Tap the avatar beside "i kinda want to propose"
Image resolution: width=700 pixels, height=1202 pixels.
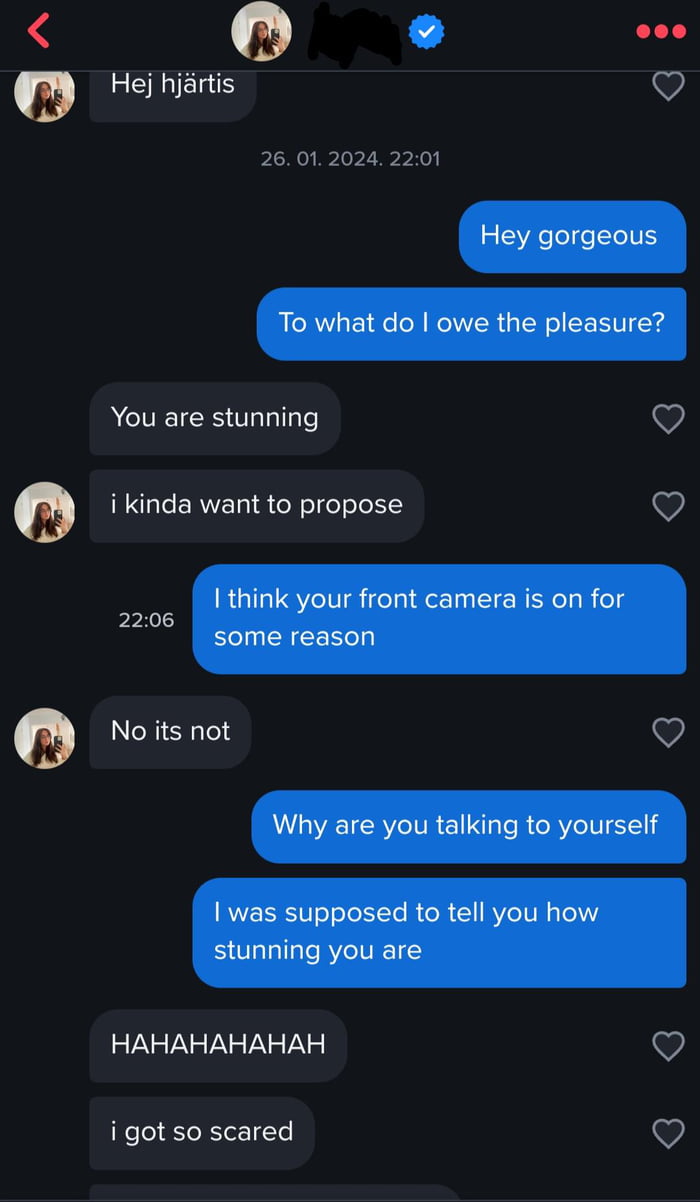pos(44,512)
